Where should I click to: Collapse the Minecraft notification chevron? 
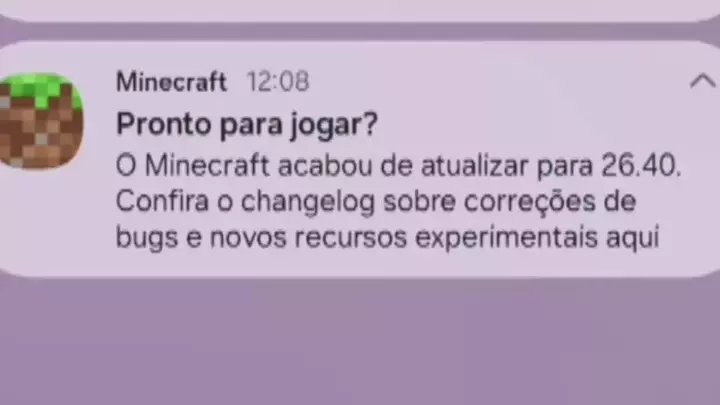click(x=703, y=81)
